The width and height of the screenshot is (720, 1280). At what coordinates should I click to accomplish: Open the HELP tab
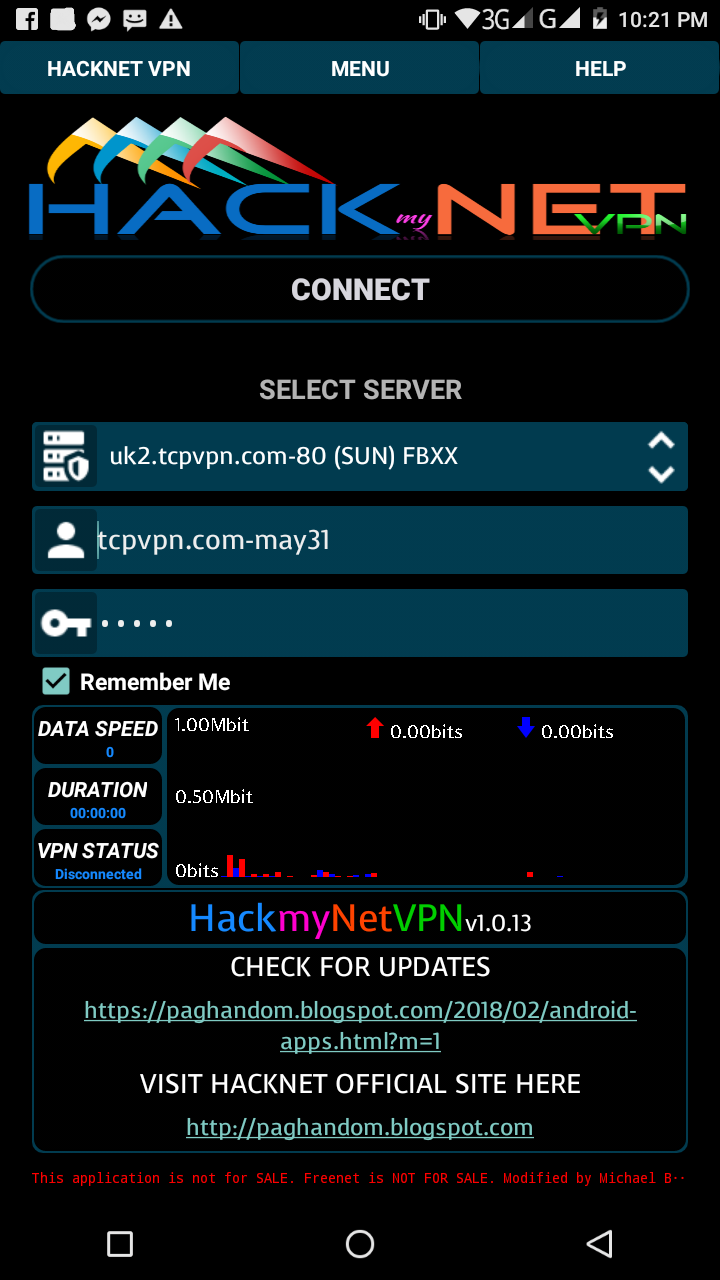(600, 69)
